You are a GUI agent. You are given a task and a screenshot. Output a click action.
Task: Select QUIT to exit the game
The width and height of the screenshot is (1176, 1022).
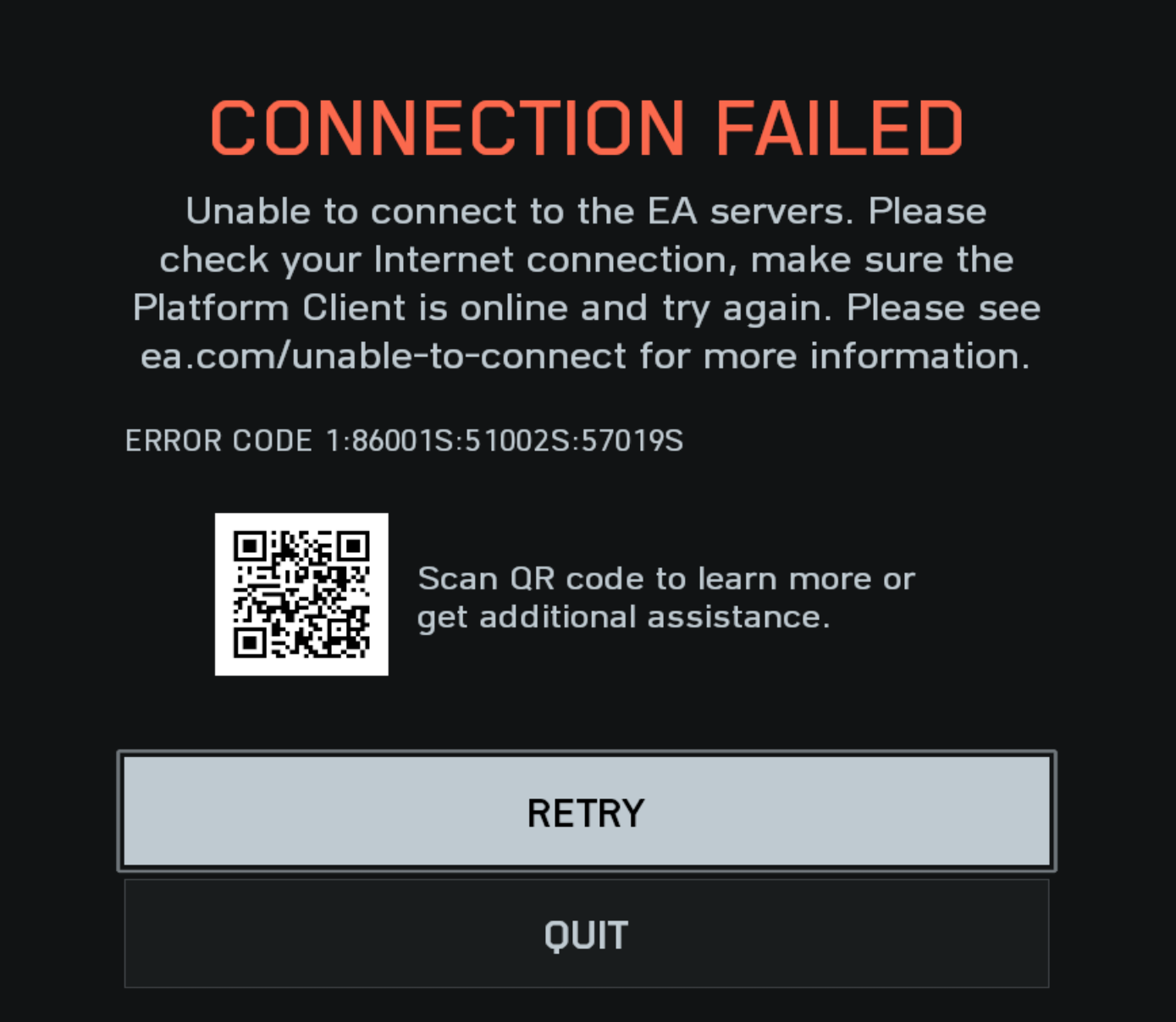tap(586, 934)
